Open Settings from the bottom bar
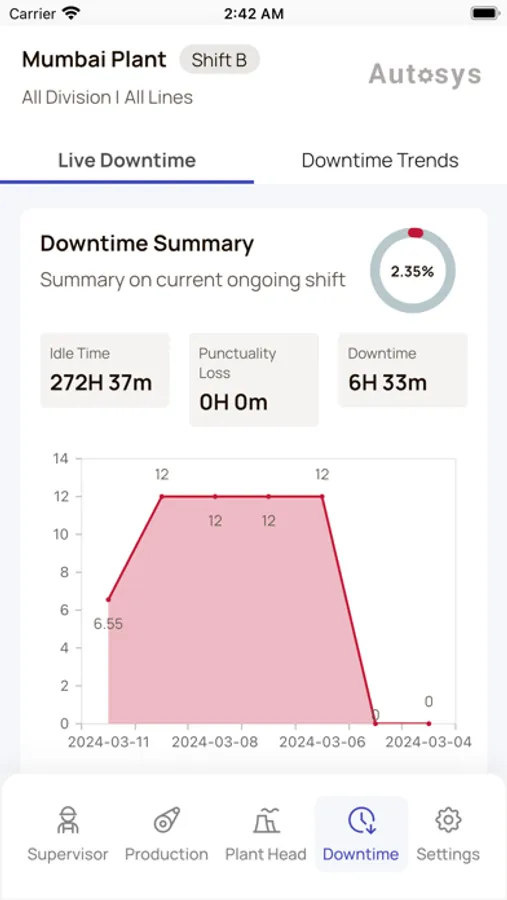507x900 pixels. pos(448,833)
